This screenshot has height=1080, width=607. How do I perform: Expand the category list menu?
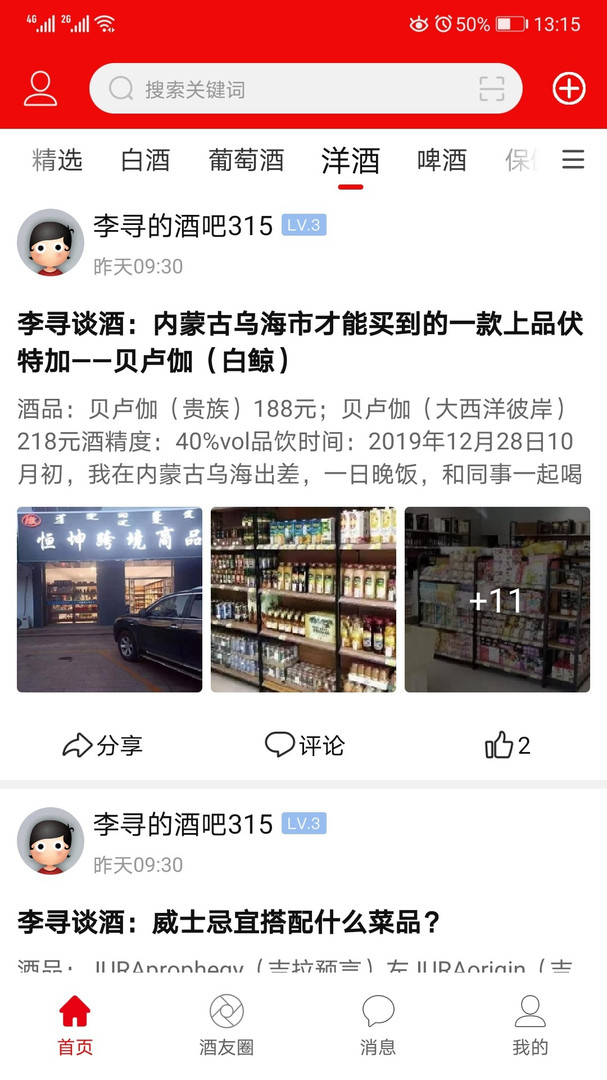pos(573,160)
